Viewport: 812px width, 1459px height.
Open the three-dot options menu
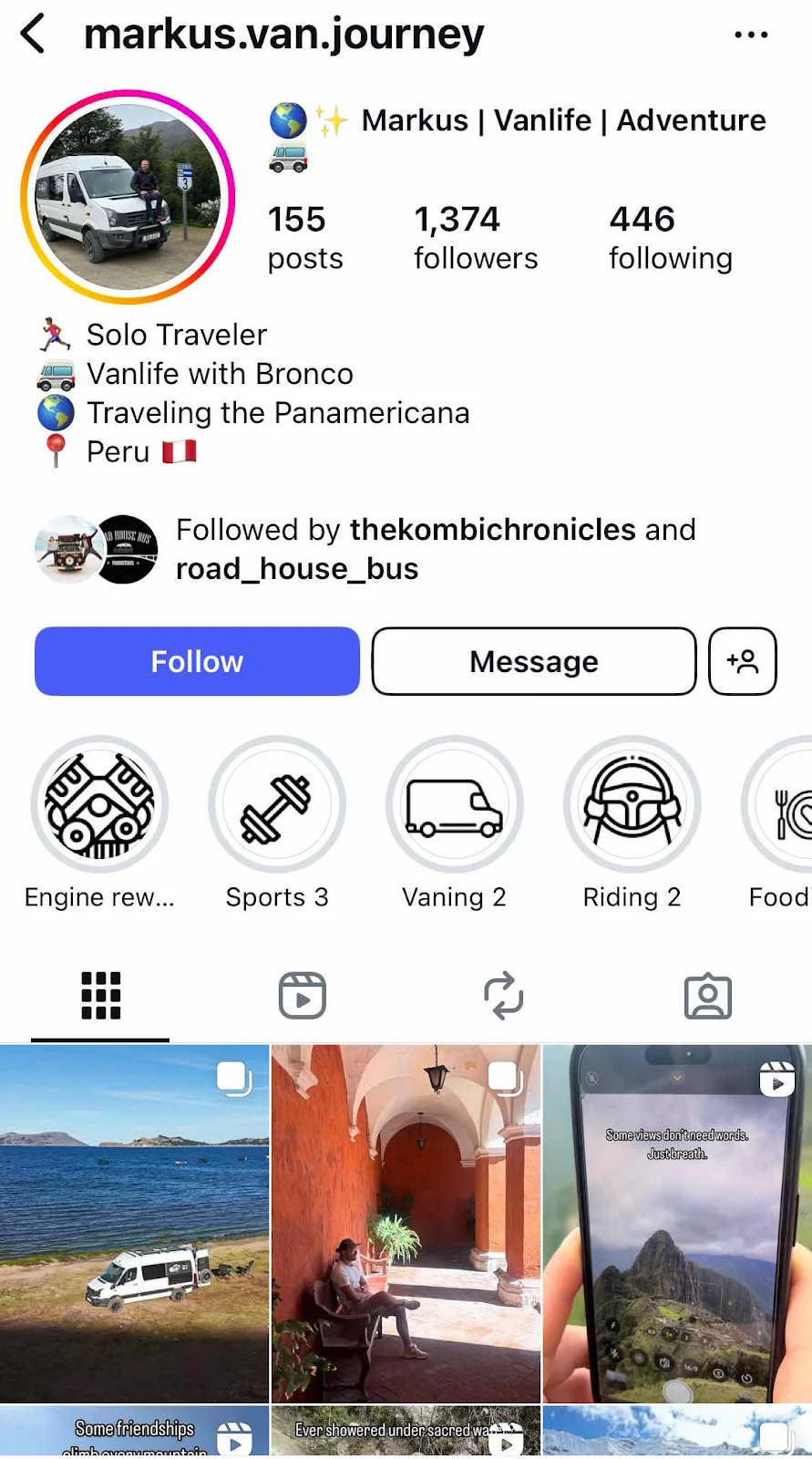pyautogui.click(x=751, y=35)
